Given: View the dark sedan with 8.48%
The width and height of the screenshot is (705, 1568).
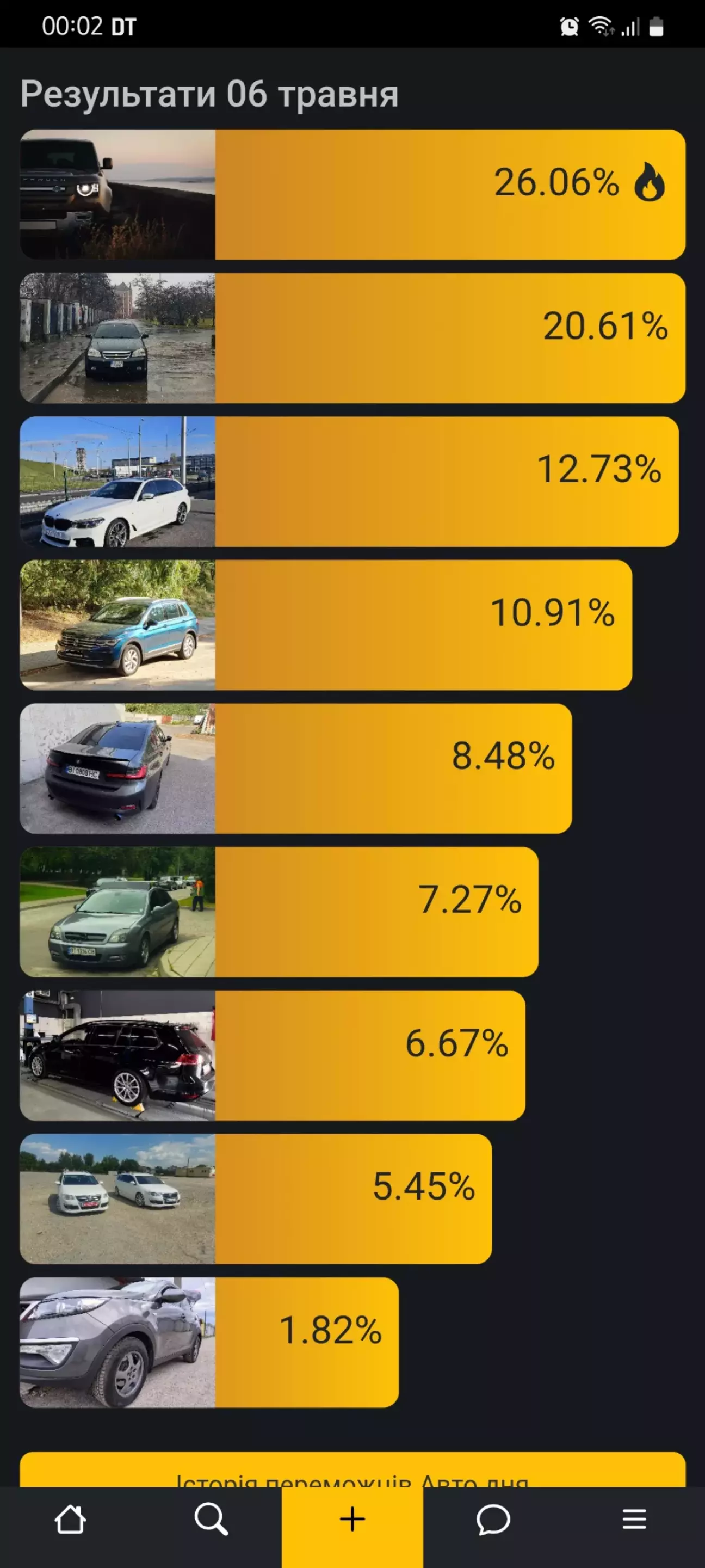Looking at the screenshot, I should coord(295,769).
